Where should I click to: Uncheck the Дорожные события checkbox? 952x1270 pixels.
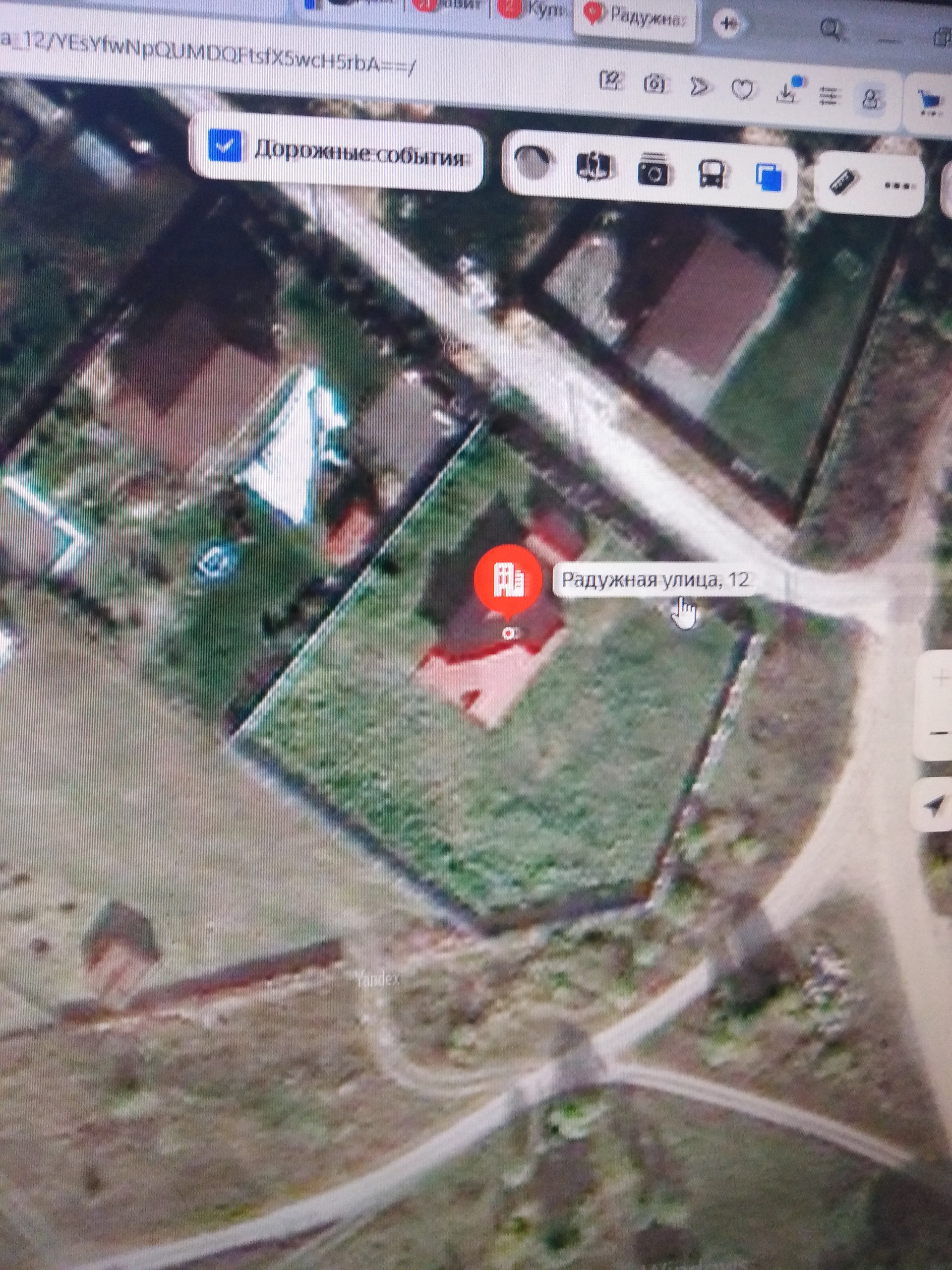225,146
